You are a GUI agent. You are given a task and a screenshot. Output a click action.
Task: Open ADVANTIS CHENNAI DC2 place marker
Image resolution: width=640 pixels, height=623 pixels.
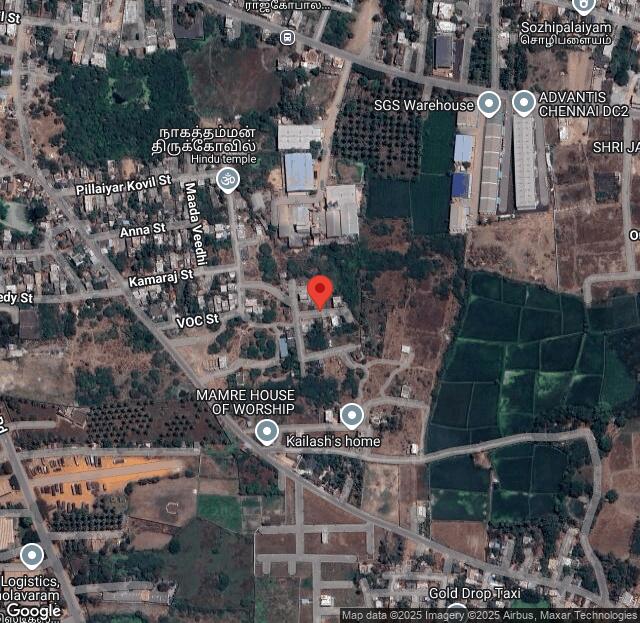tap(523, 103)
